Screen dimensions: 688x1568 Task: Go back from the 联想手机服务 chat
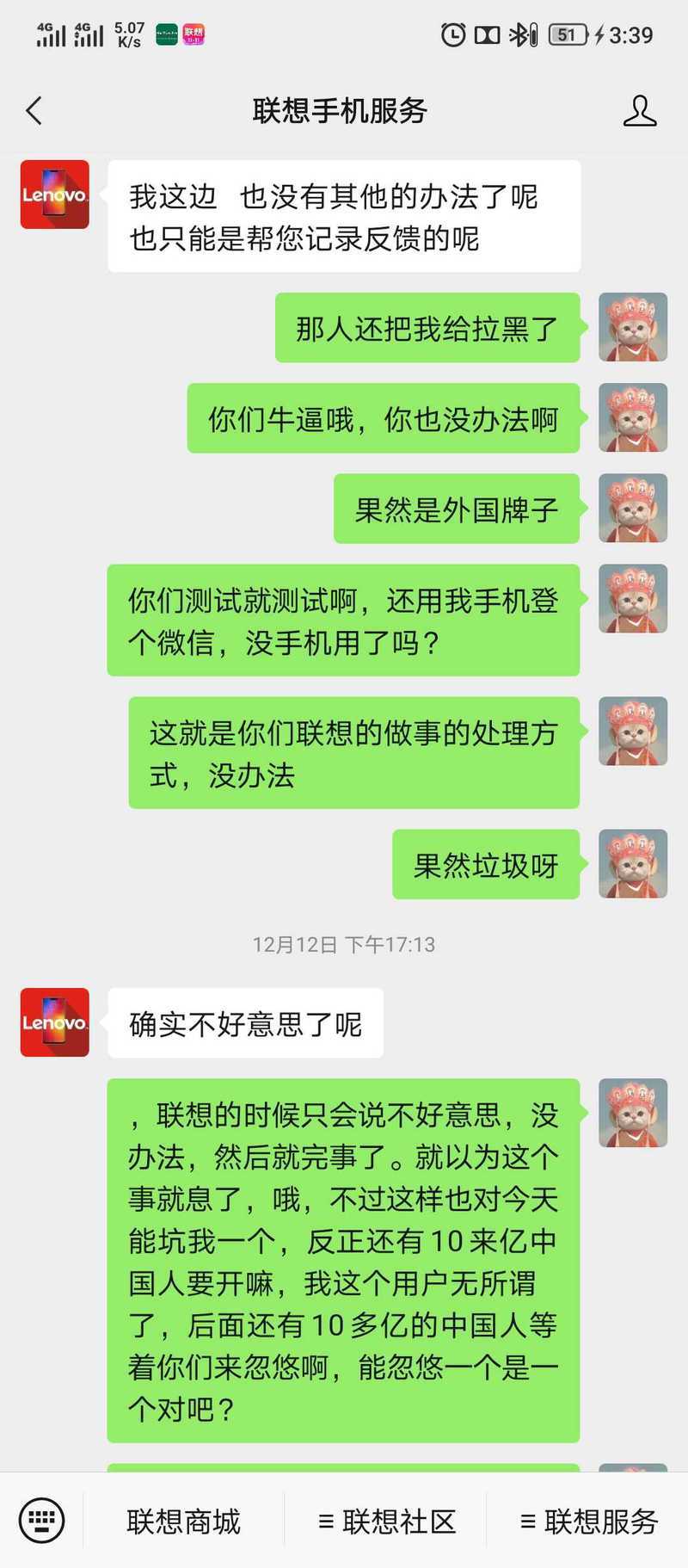[x=34, y=110]
